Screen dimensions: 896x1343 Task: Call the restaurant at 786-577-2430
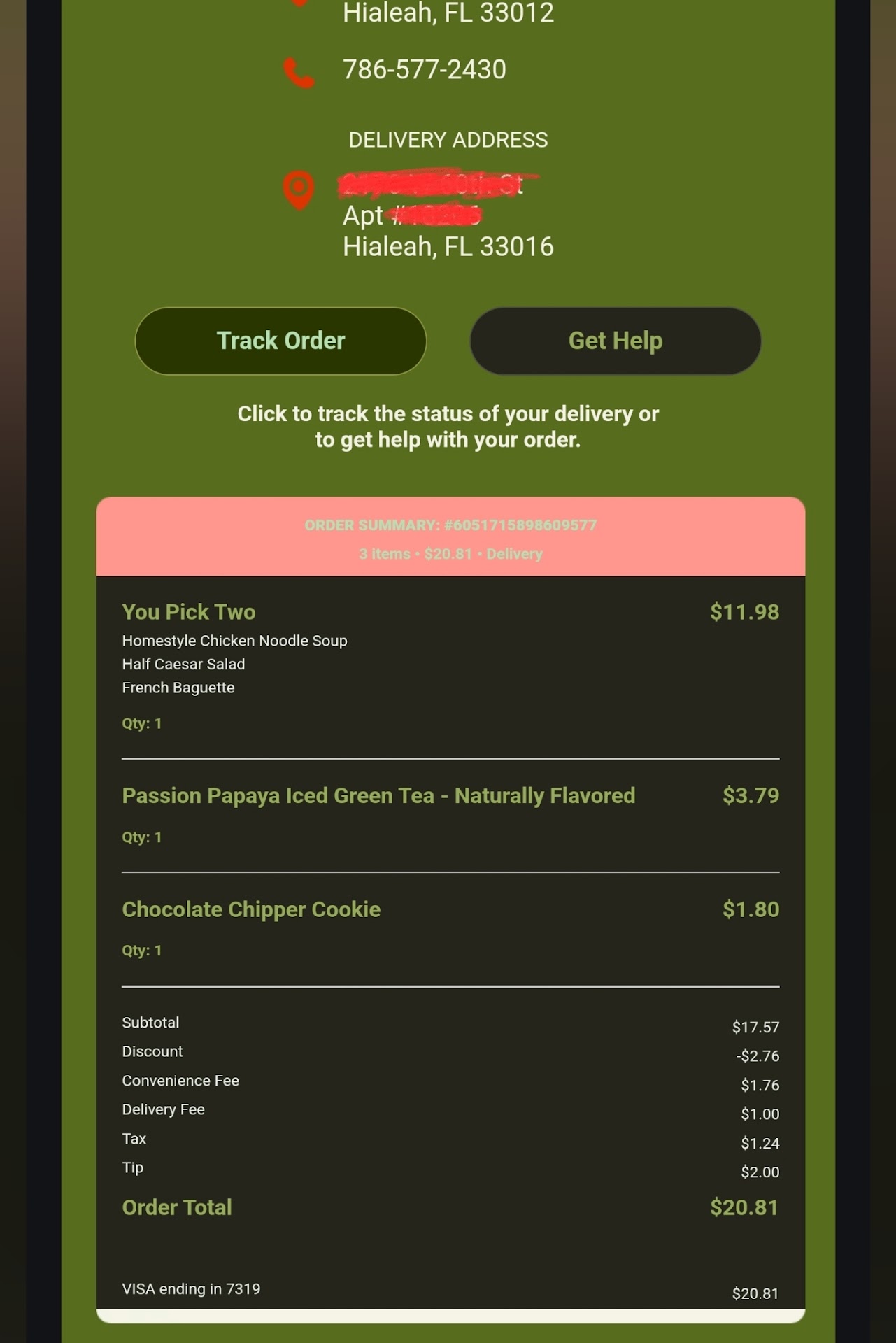[x=424, y=69]
